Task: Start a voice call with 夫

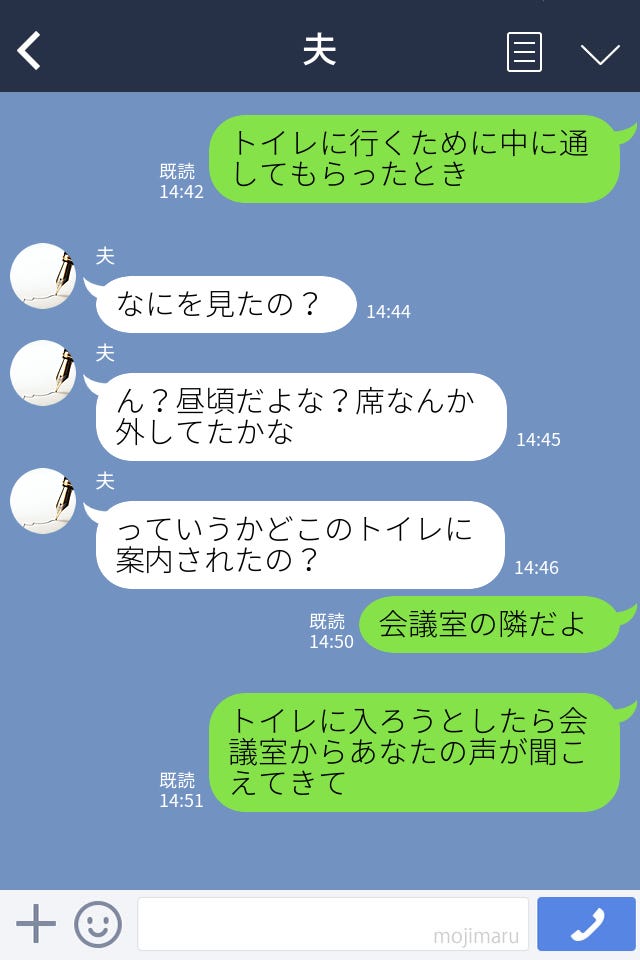Action: pos(586,924)
